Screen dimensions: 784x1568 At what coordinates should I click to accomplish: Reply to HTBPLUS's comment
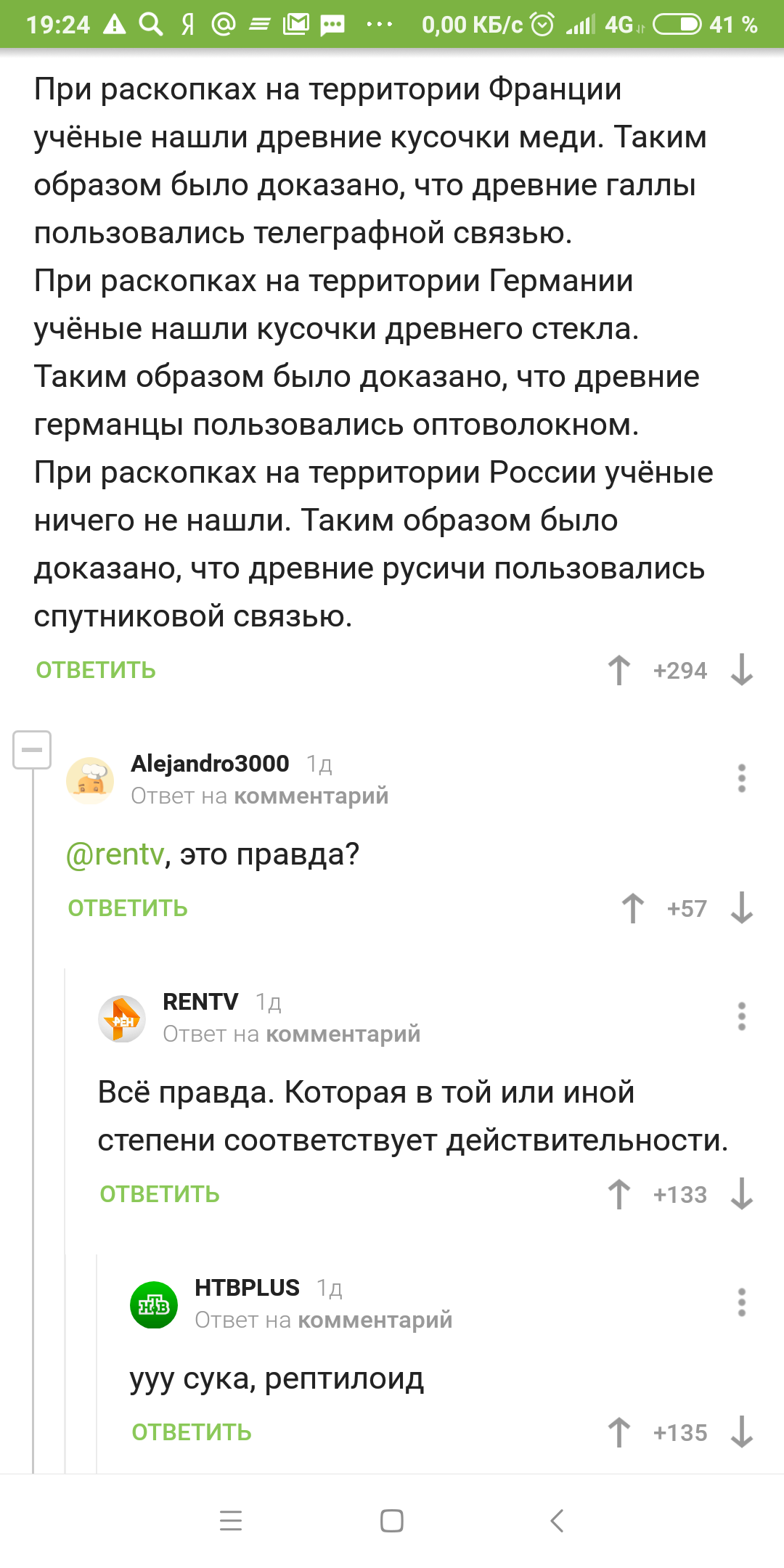tap(192, 1432)
